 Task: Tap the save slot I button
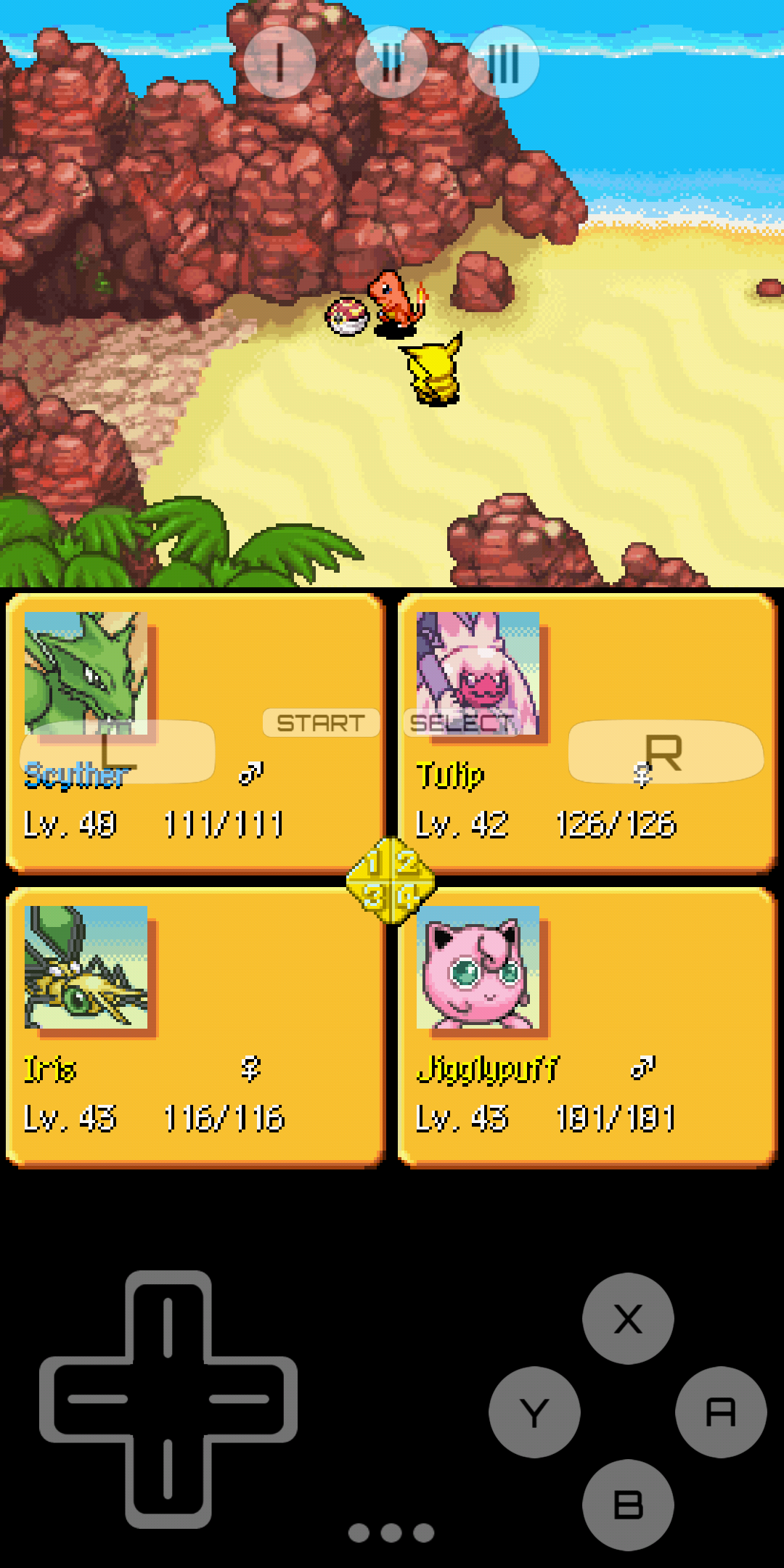click(279, 62)
